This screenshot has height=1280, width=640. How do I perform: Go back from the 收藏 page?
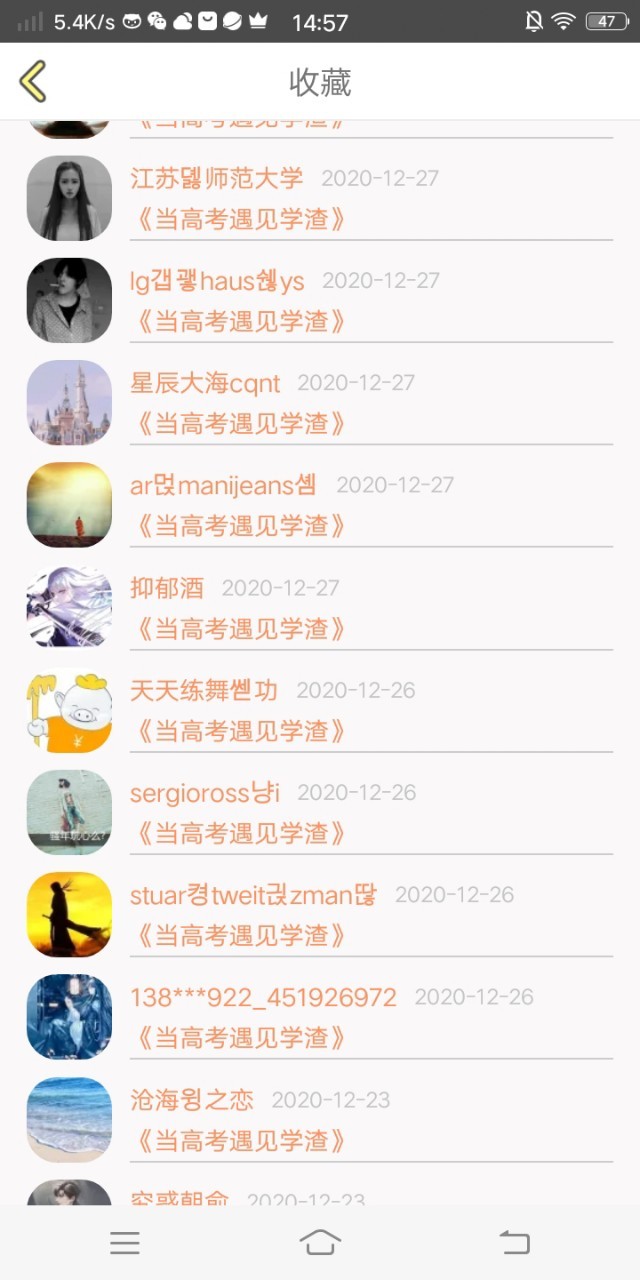[33, 81]
